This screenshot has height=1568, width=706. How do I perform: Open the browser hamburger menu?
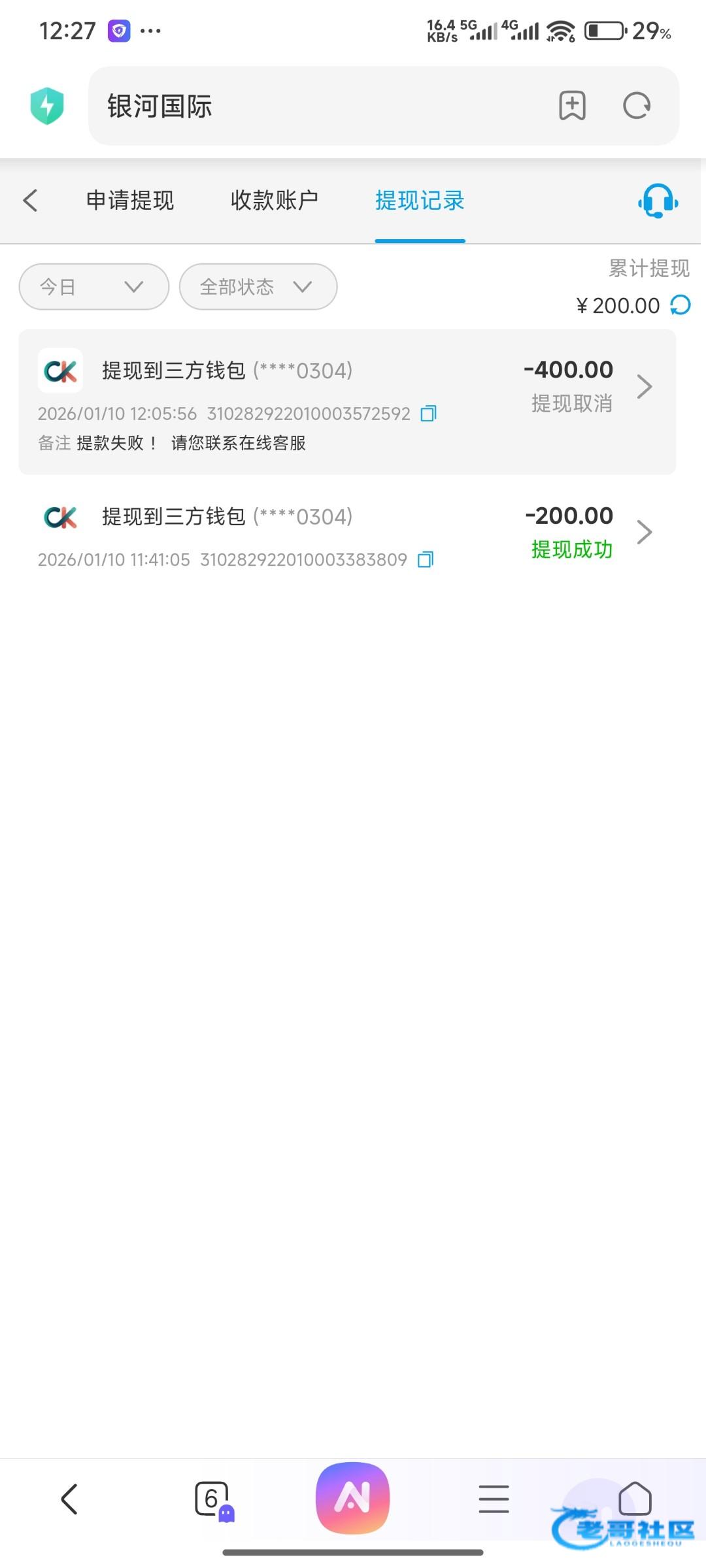(494, 1499)
